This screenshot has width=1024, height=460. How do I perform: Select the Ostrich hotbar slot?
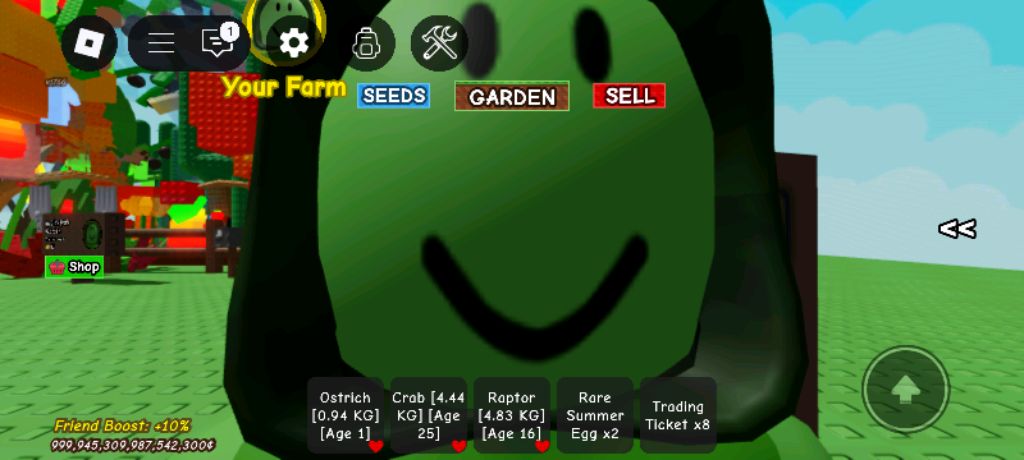click(x=345, y=415)
